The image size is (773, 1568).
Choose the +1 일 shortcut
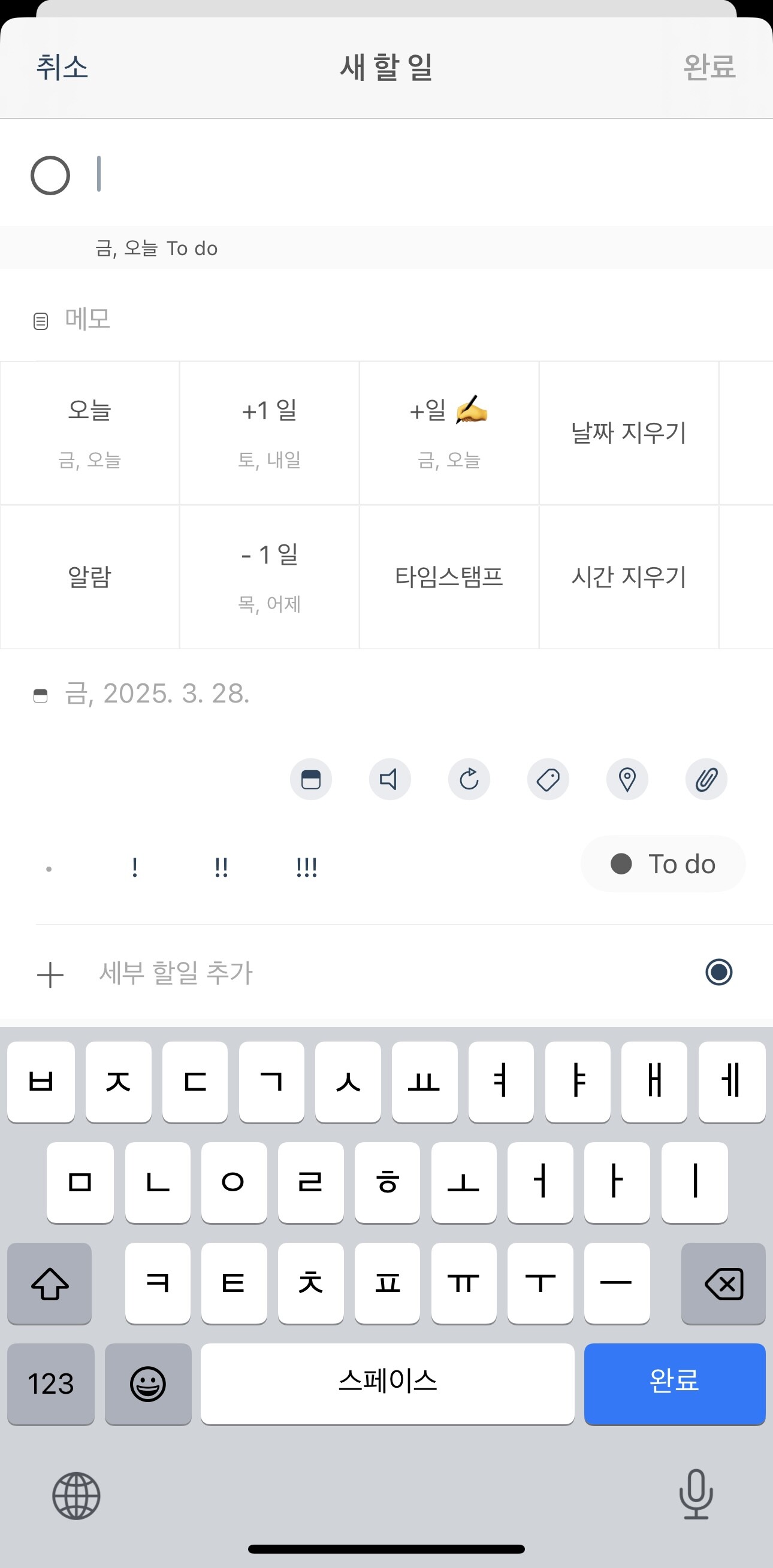[x=269, y=433]
